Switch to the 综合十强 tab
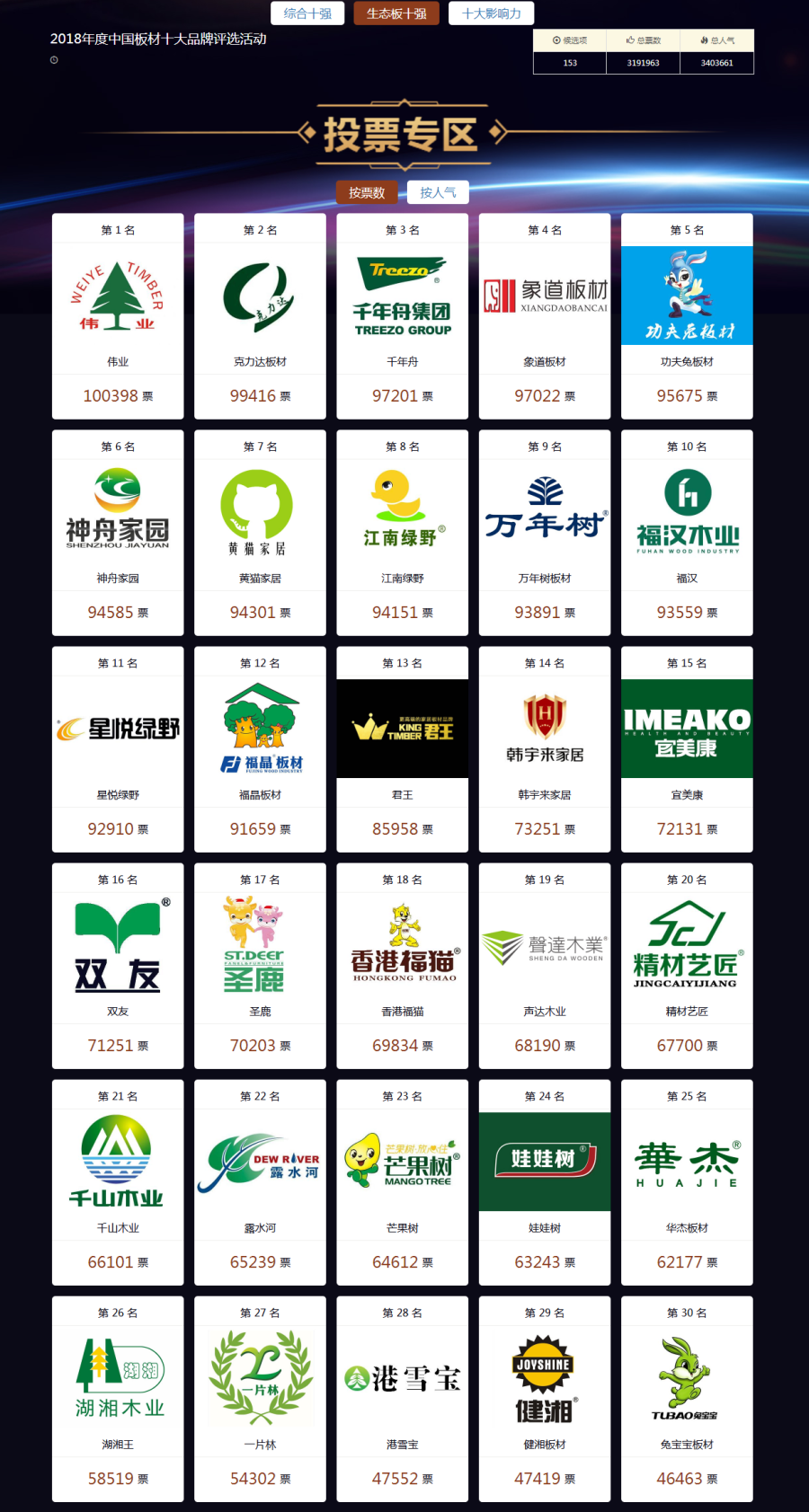 coord(307,13)
